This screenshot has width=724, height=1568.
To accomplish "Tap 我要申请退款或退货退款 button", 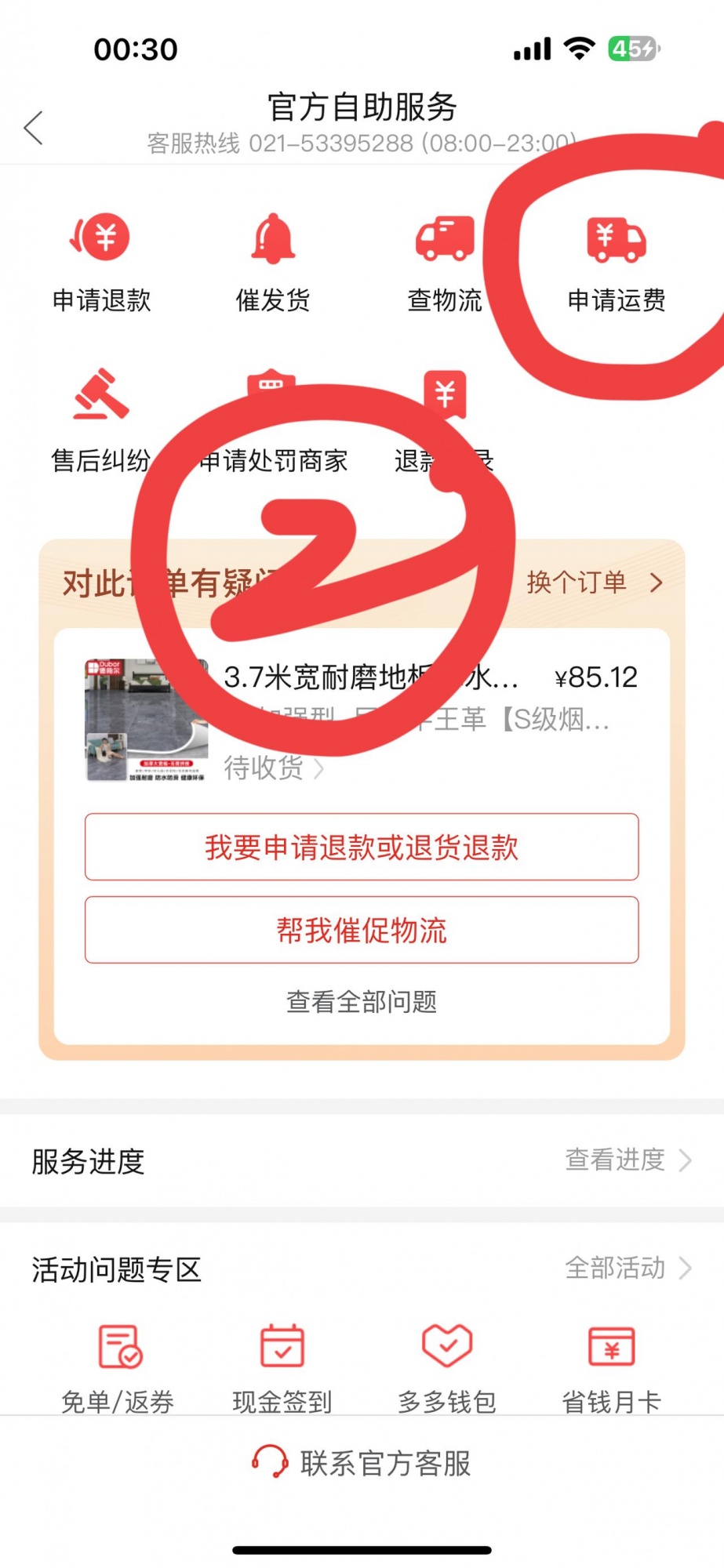I will click(x=362, y=848).
